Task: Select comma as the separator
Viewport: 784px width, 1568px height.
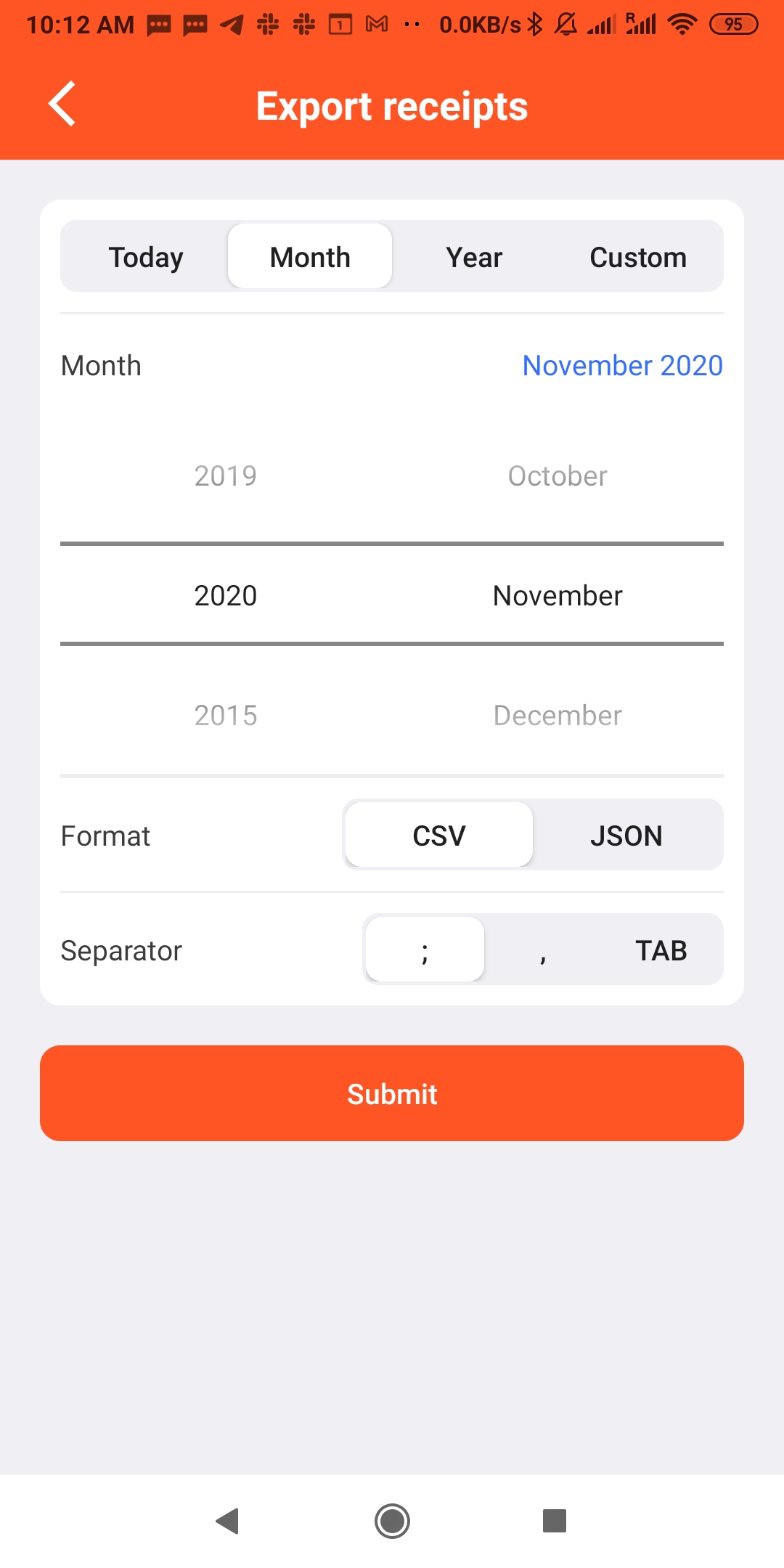Action: tap(543, 950)
